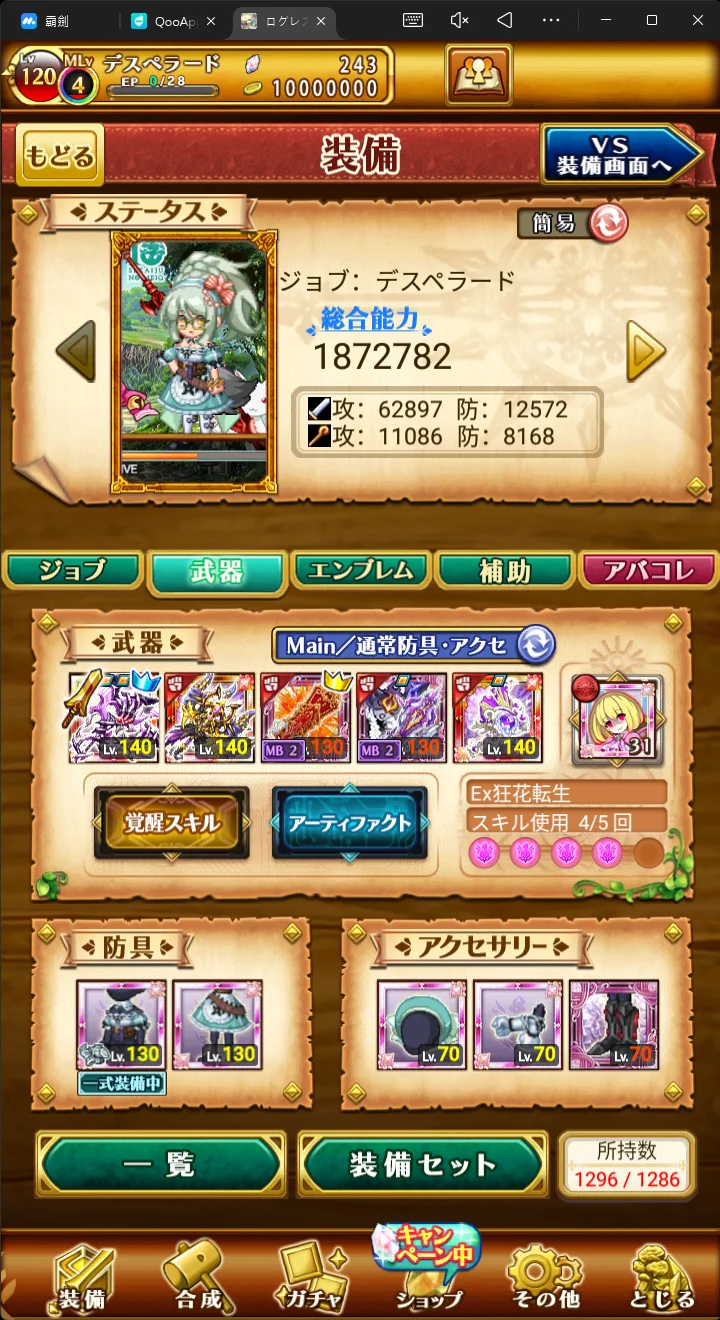Tap the もどる back button
The height and width of the screenshot is (1320, 720).
pyautogui.click(x=60, y=156)
